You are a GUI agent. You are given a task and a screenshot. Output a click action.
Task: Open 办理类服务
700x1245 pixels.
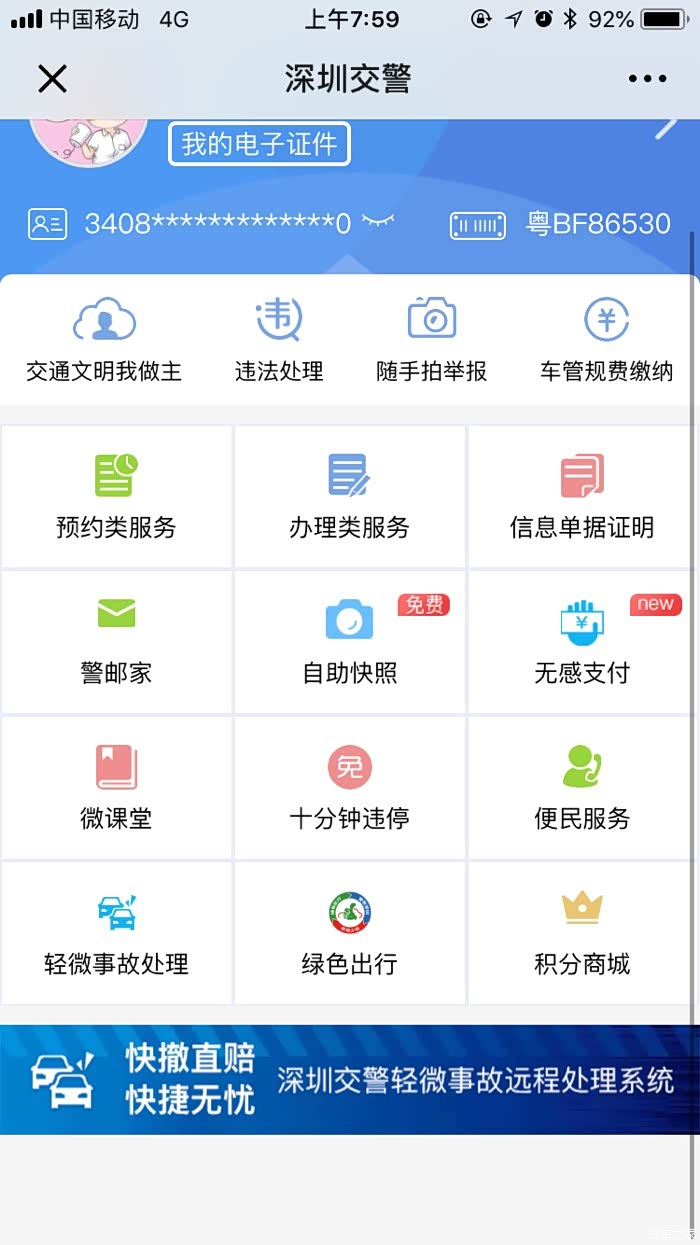[349, 497]
